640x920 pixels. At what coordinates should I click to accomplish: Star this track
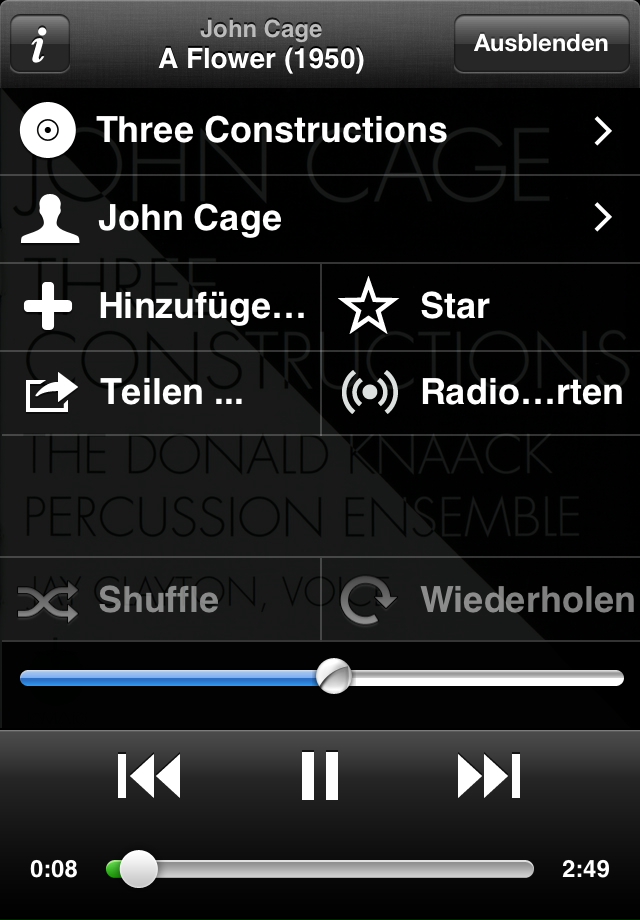click(x=480, y=306)
